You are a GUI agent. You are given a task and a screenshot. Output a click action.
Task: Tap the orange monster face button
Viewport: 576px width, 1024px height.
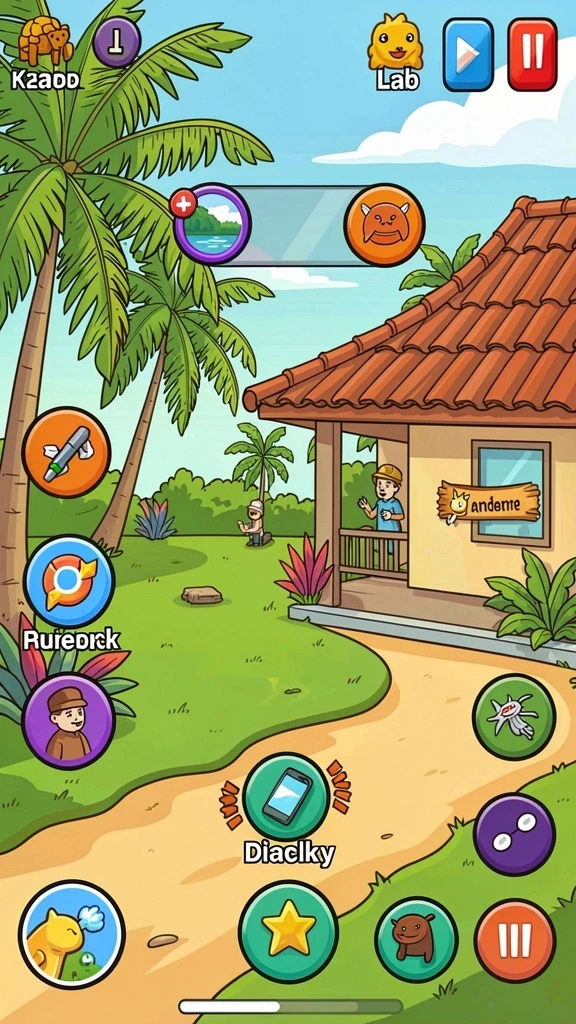click(x=385, y=225)
